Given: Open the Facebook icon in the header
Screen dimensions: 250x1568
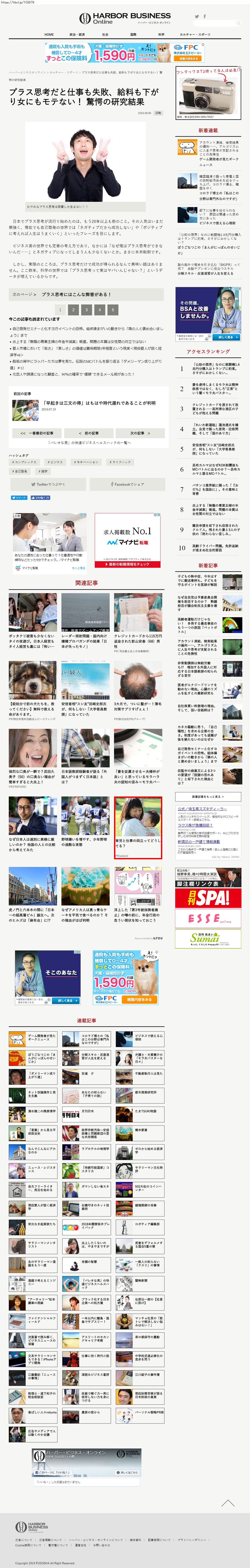Looking at the screenshot, I should (x=204, y=16).
